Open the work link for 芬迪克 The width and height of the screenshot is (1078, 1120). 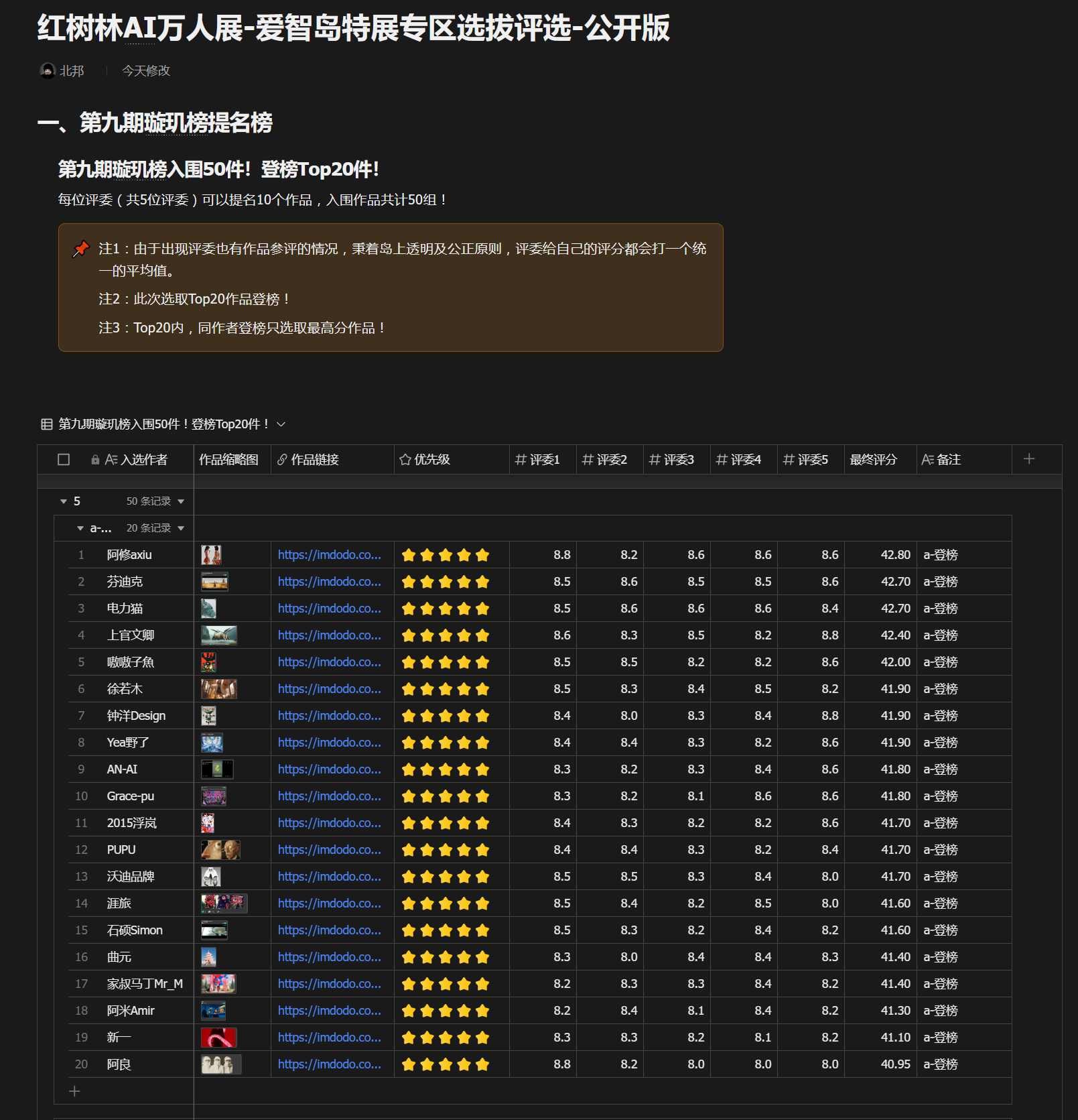tap(329, 582)
